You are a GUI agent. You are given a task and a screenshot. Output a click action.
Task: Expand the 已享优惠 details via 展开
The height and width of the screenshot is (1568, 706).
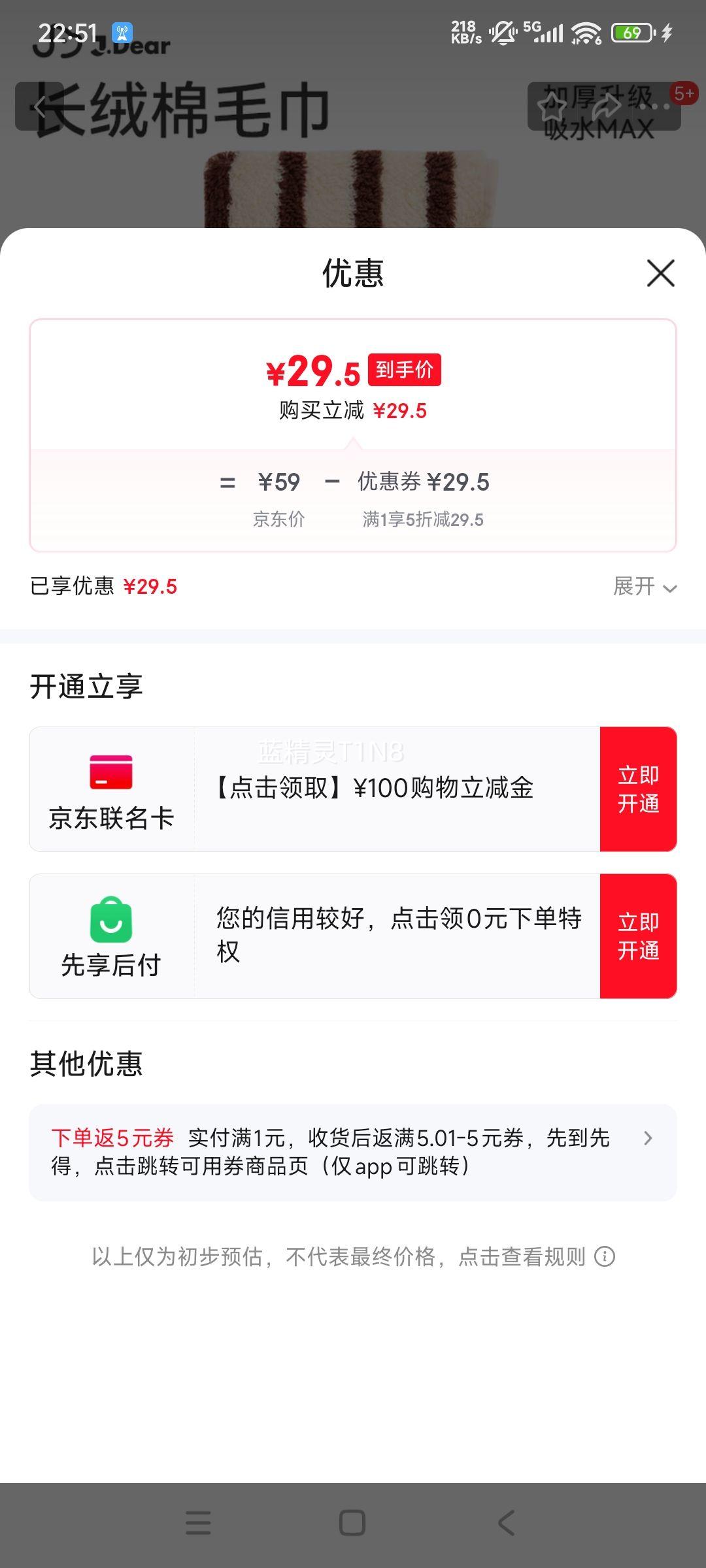(x=645, y=587)
